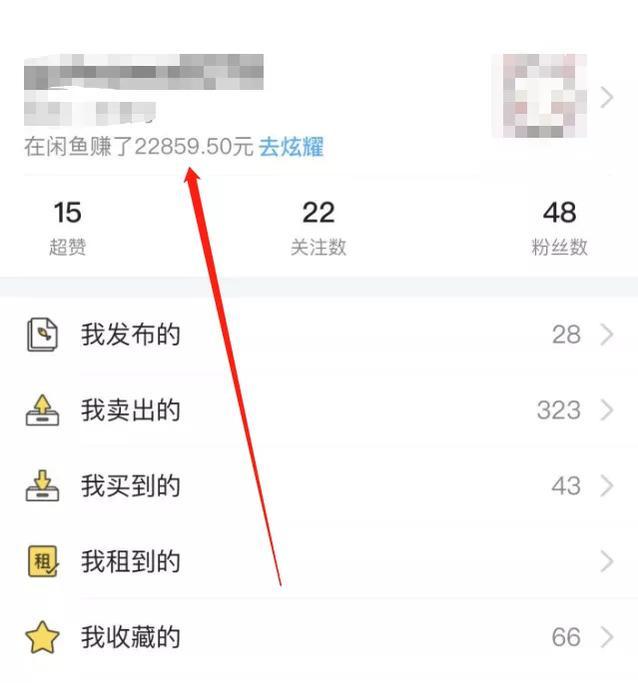
Task: Open the 粉丝数 followers list
Action: click(x=559, y=228)
